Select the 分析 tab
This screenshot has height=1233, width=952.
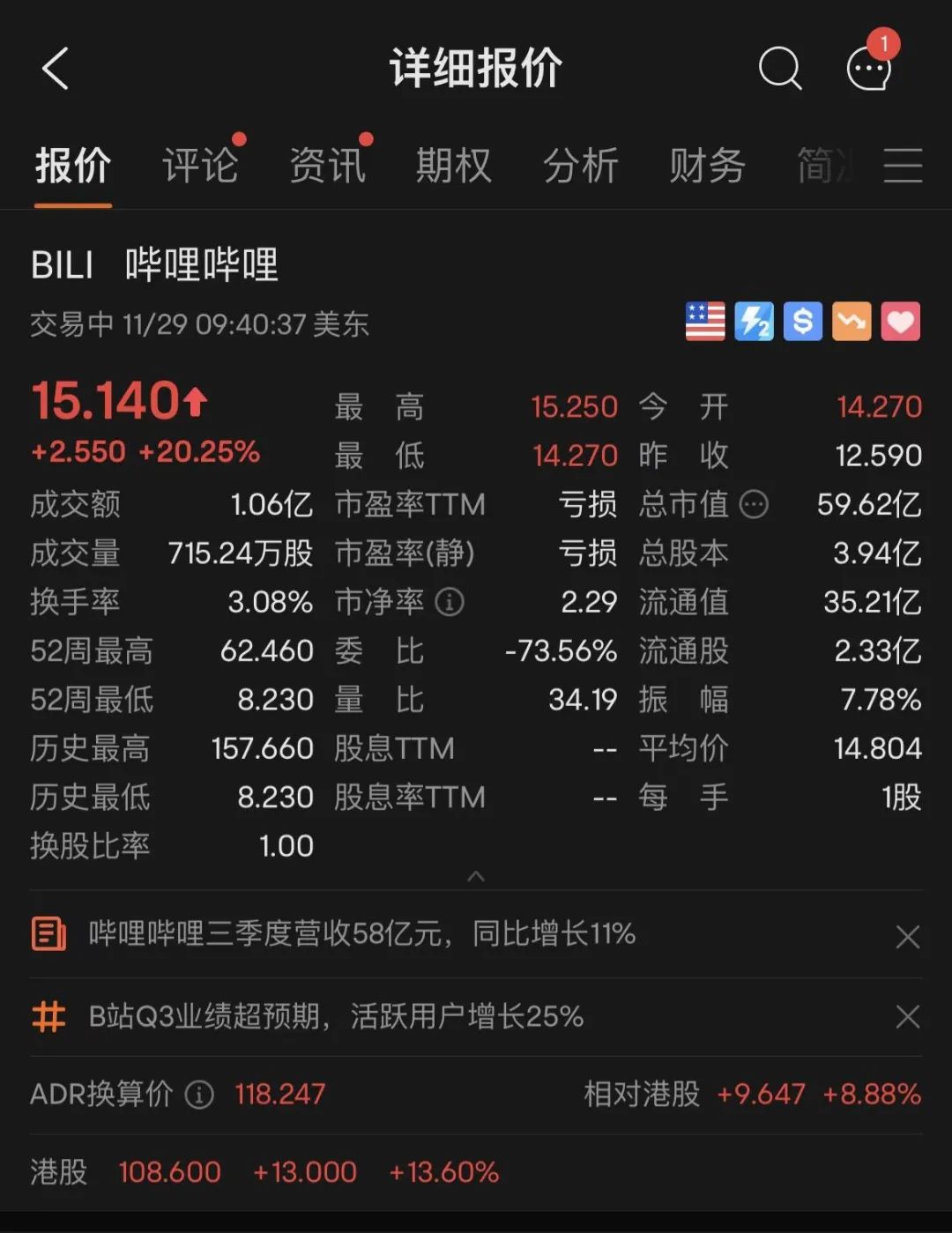[x=580, y=166]
